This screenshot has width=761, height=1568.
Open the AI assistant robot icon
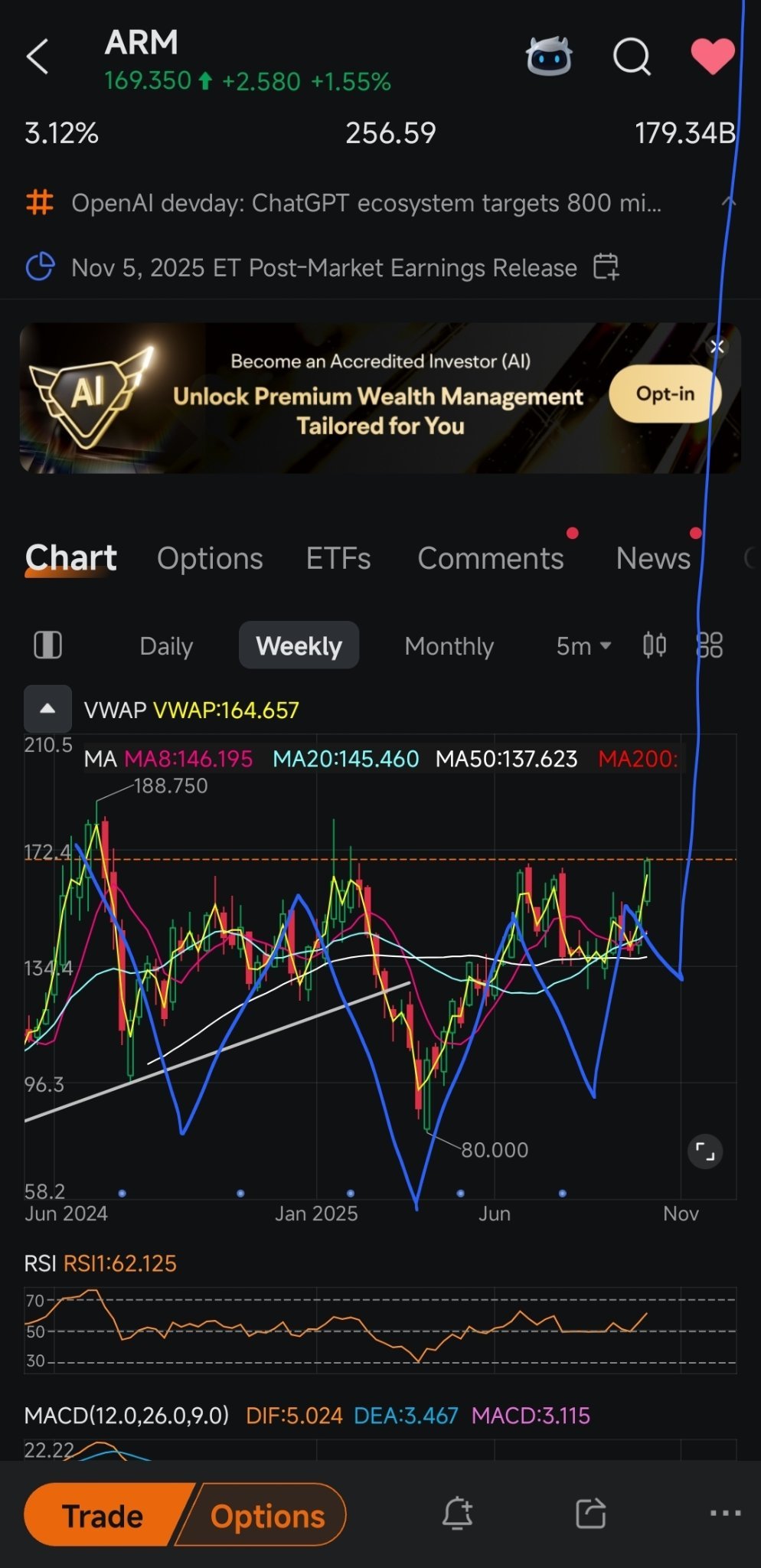tap(549, 56)
